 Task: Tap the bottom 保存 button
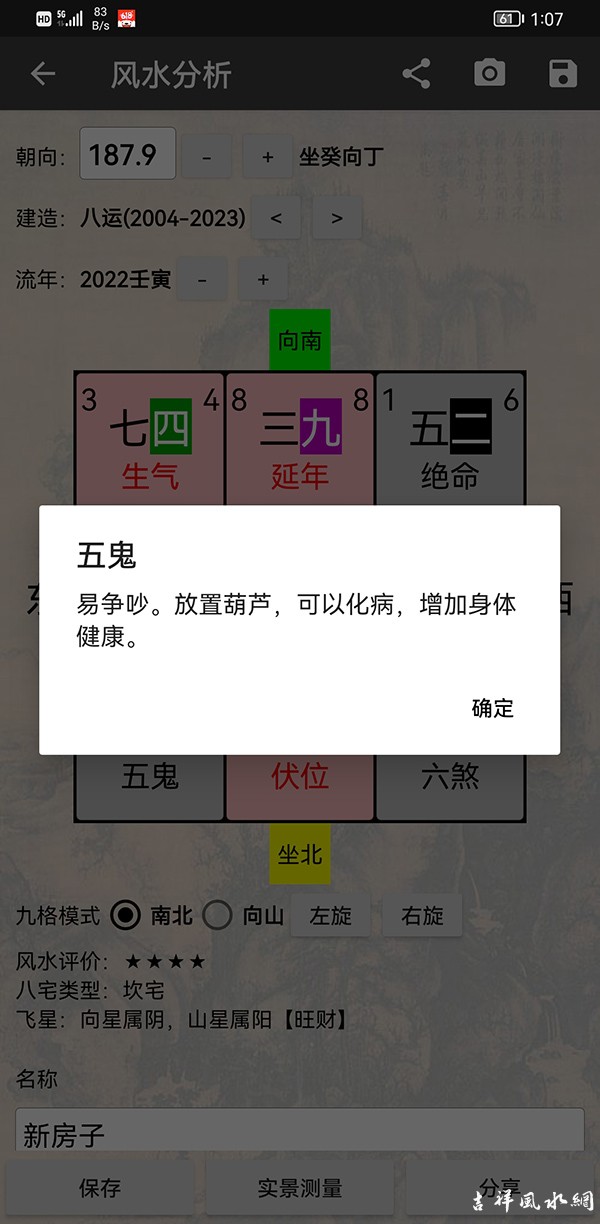100,1188
